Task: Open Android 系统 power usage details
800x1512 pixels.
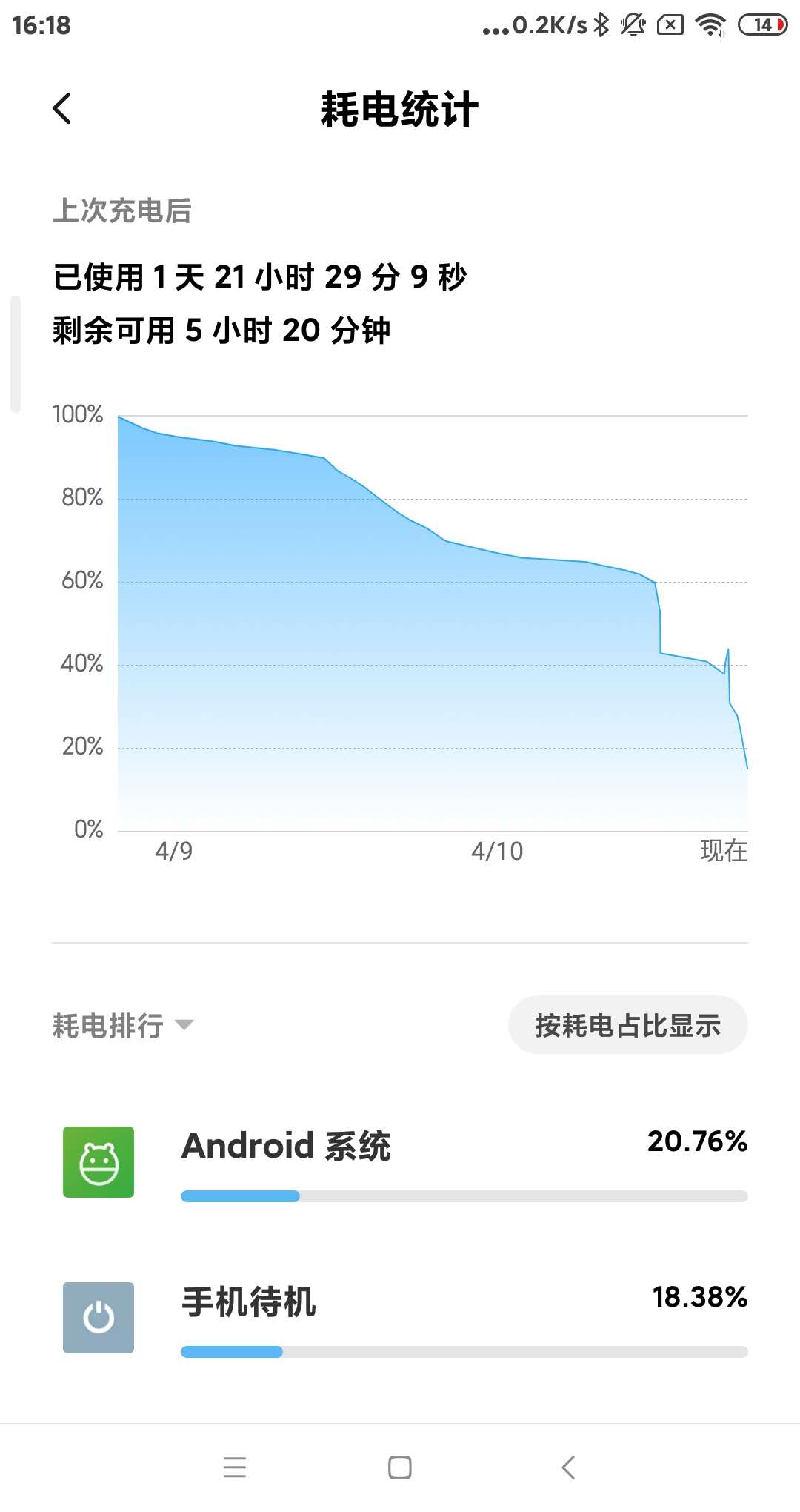Action: point(404,1162)
